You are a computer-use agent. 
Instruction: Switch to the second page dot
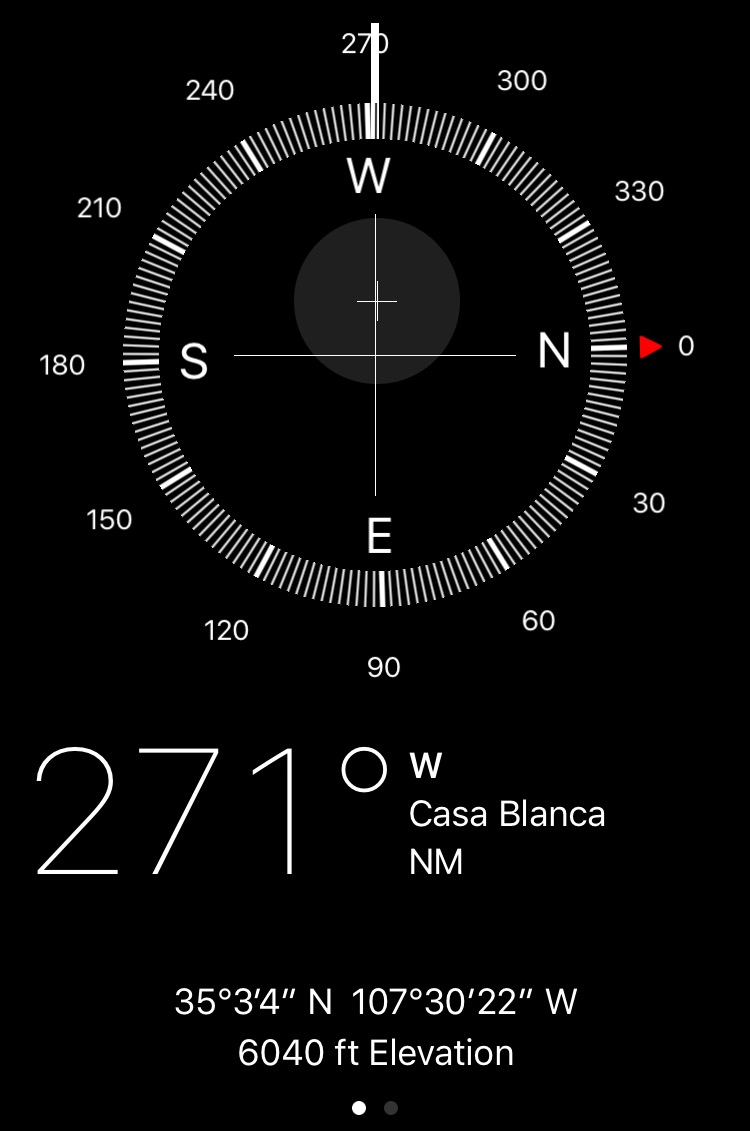coord(391,1108)
